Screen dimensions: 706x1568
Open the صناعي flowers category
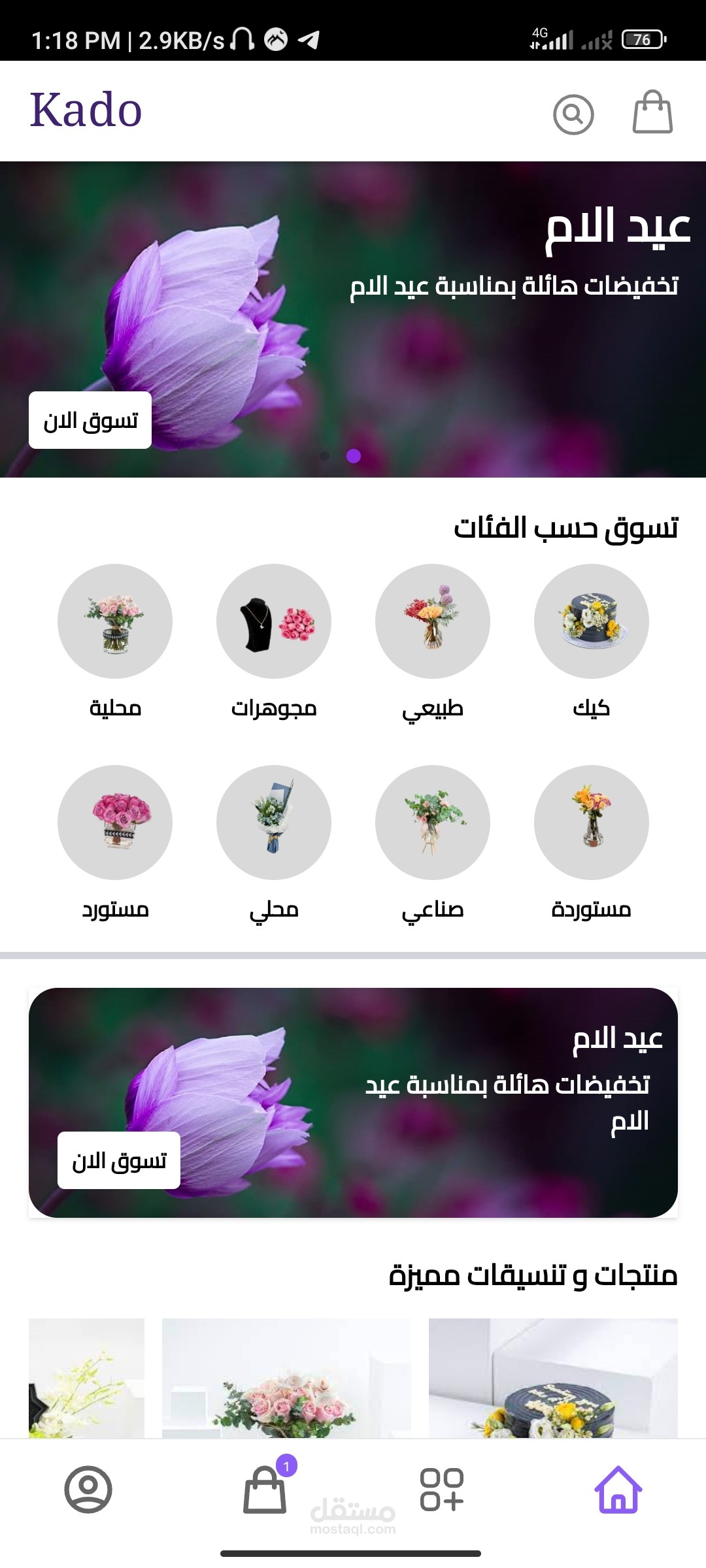pyautogui.click(x=432, y=824)
